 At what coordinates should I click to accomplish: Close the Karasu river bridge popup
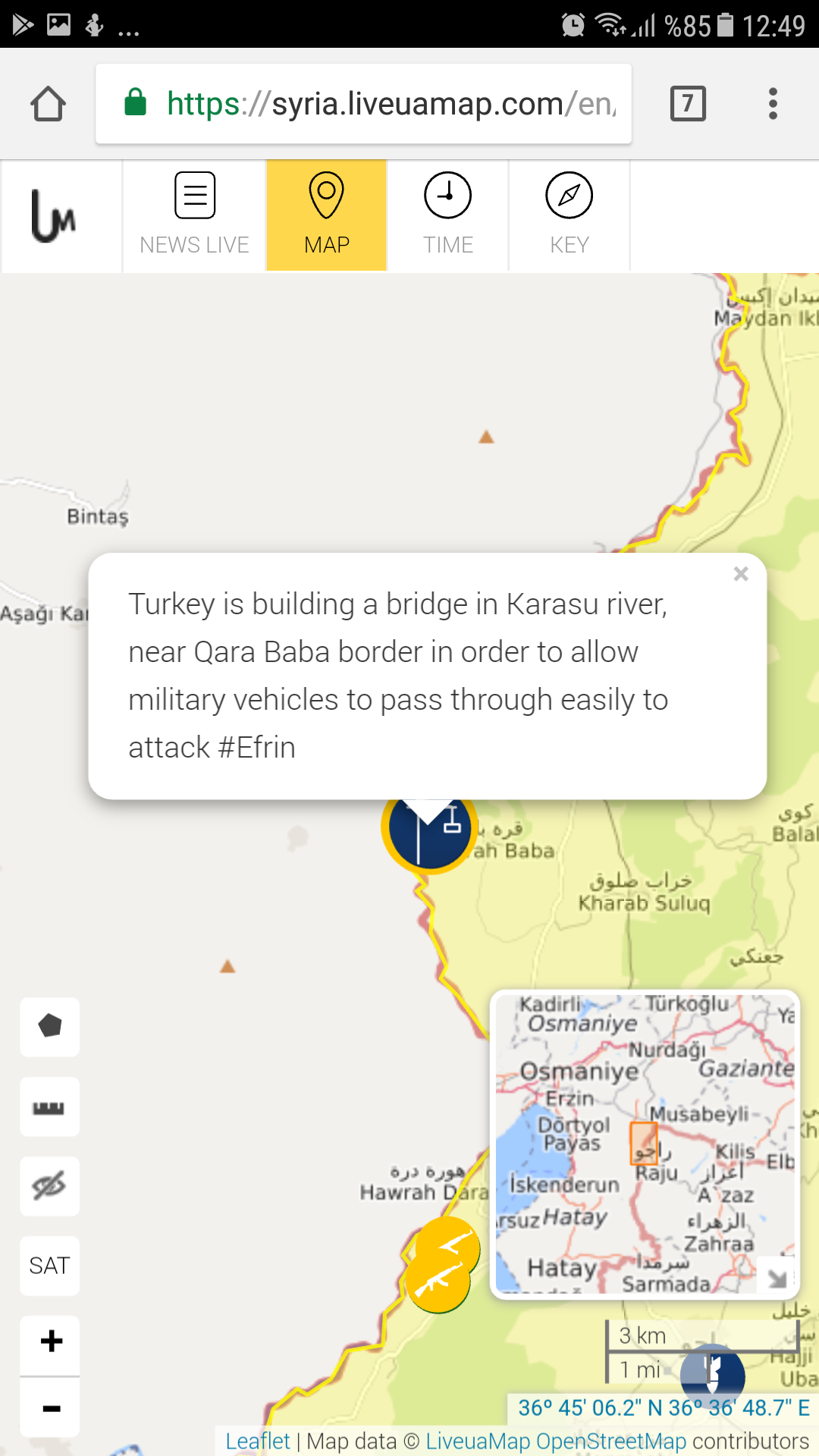(x=741, y=574)
